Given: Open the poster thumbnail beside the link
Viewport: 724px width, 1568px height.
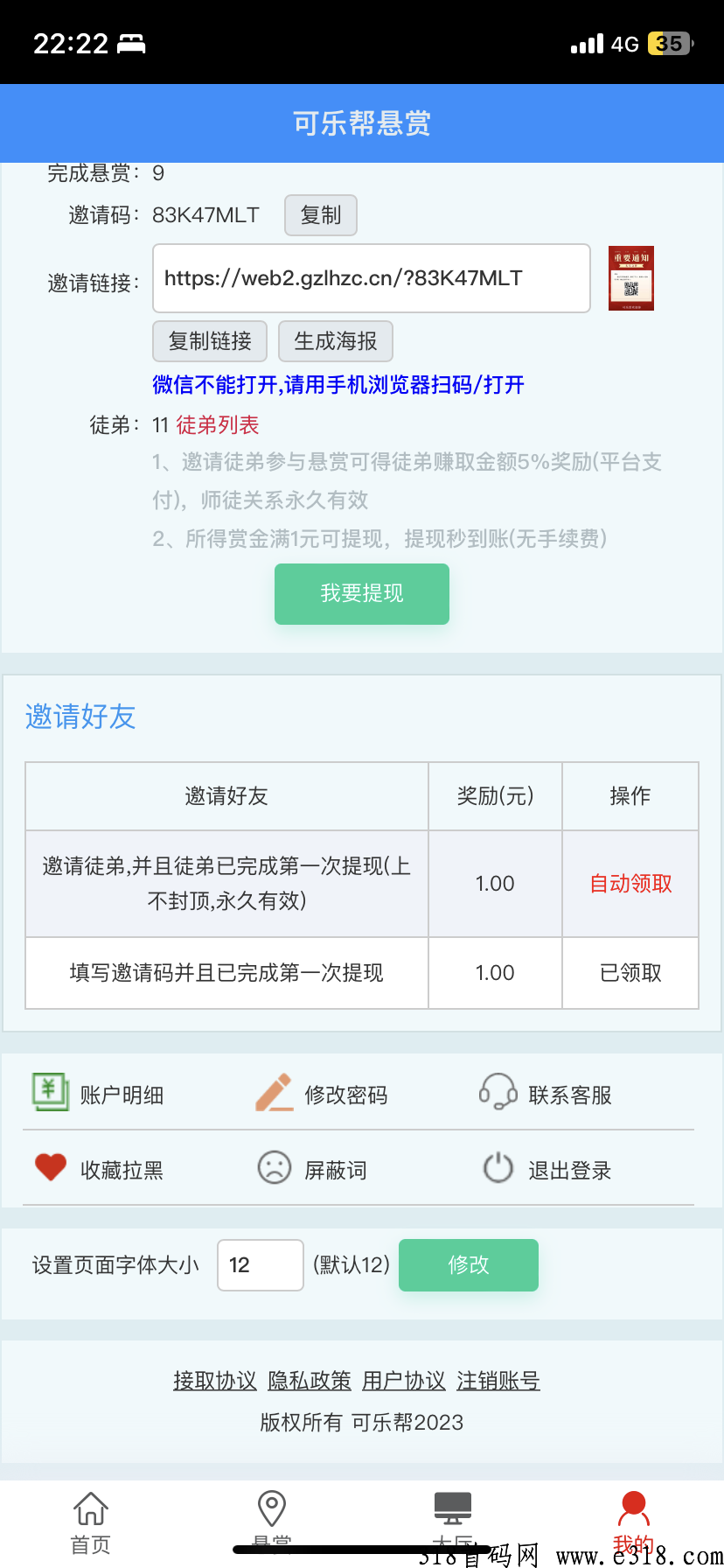Looking at the screenshot, I should click(x=631, y=278).
